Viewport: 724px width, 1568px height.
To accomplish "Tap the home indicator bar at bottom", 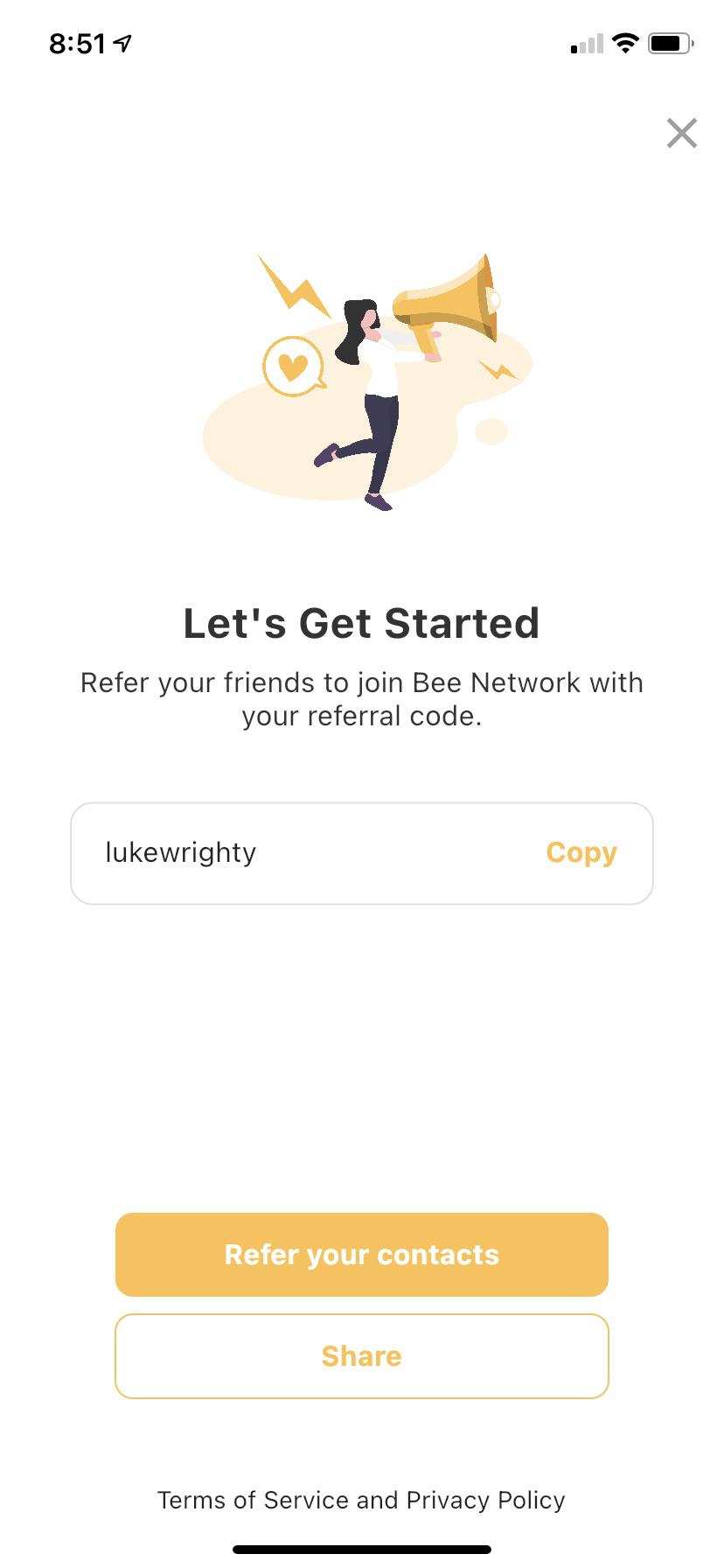I will click(361, 1549).
